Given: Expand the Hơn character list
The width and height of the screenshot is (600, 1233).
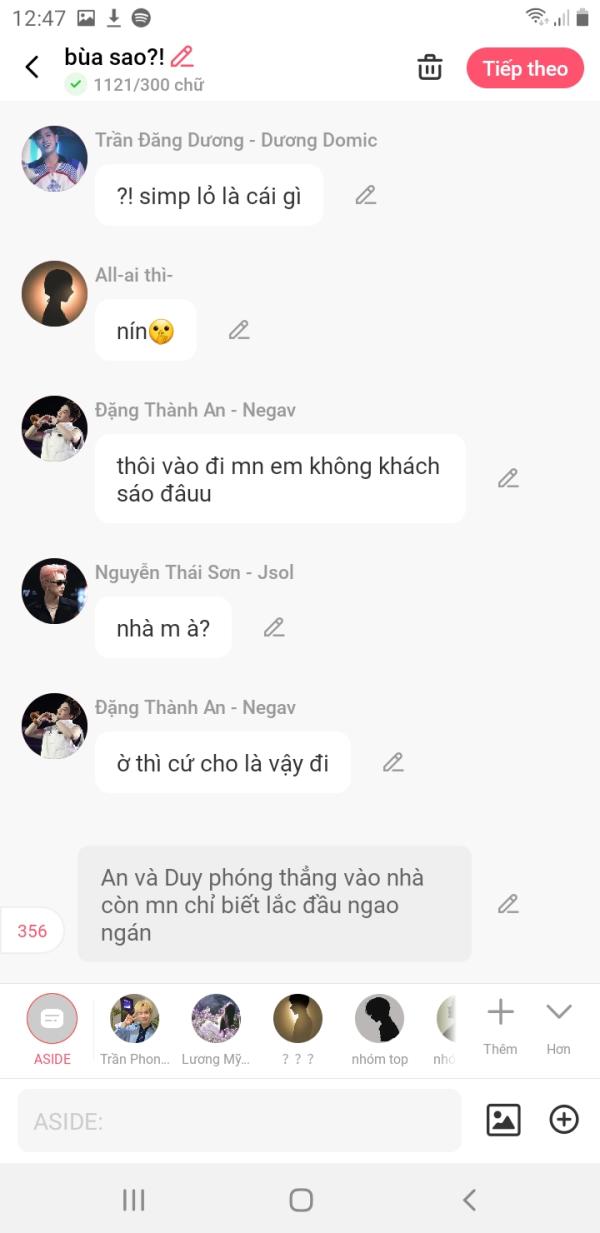Looking at the screenshot, I should click(x=558, y=1025).
